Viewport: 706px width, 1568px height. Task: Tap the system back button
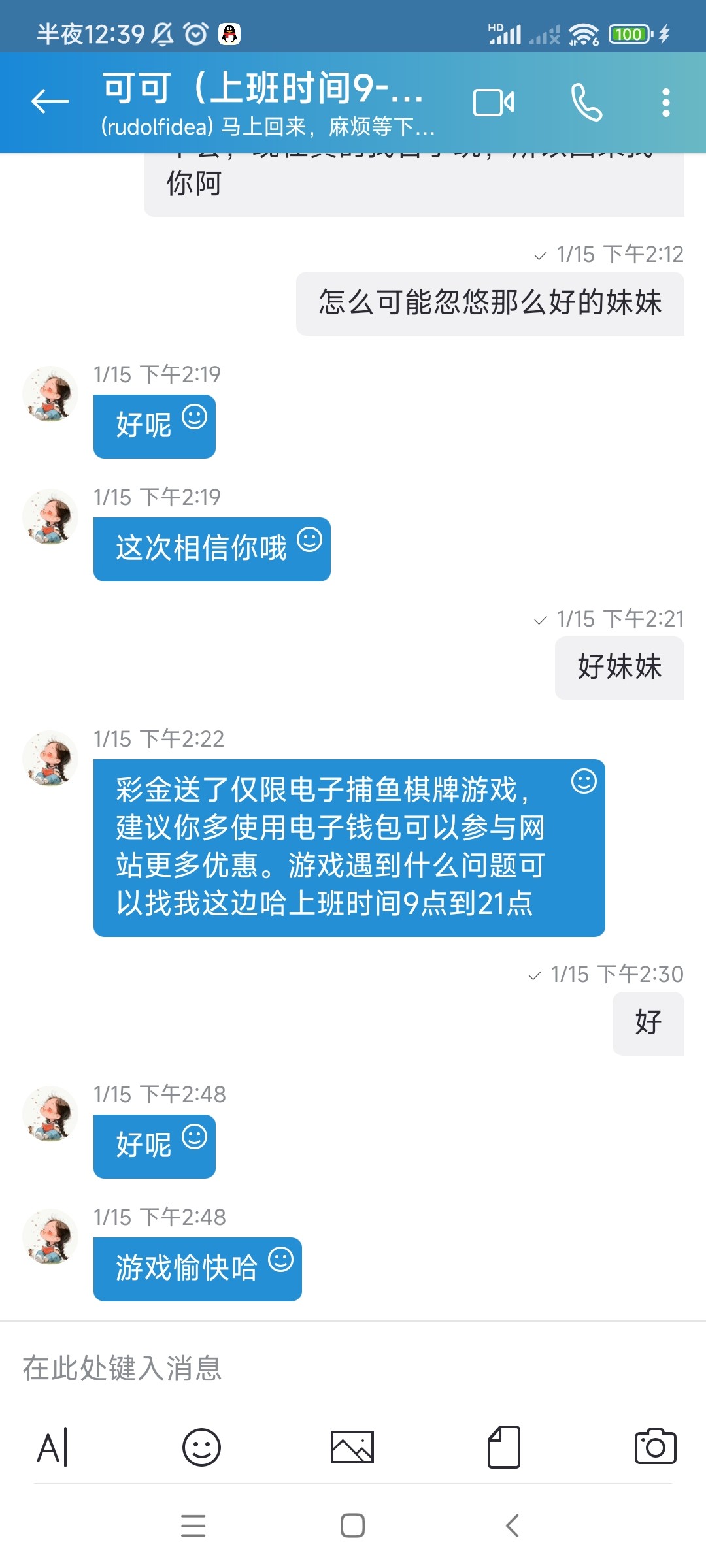pyautogui.click(x=513, y=1526)
